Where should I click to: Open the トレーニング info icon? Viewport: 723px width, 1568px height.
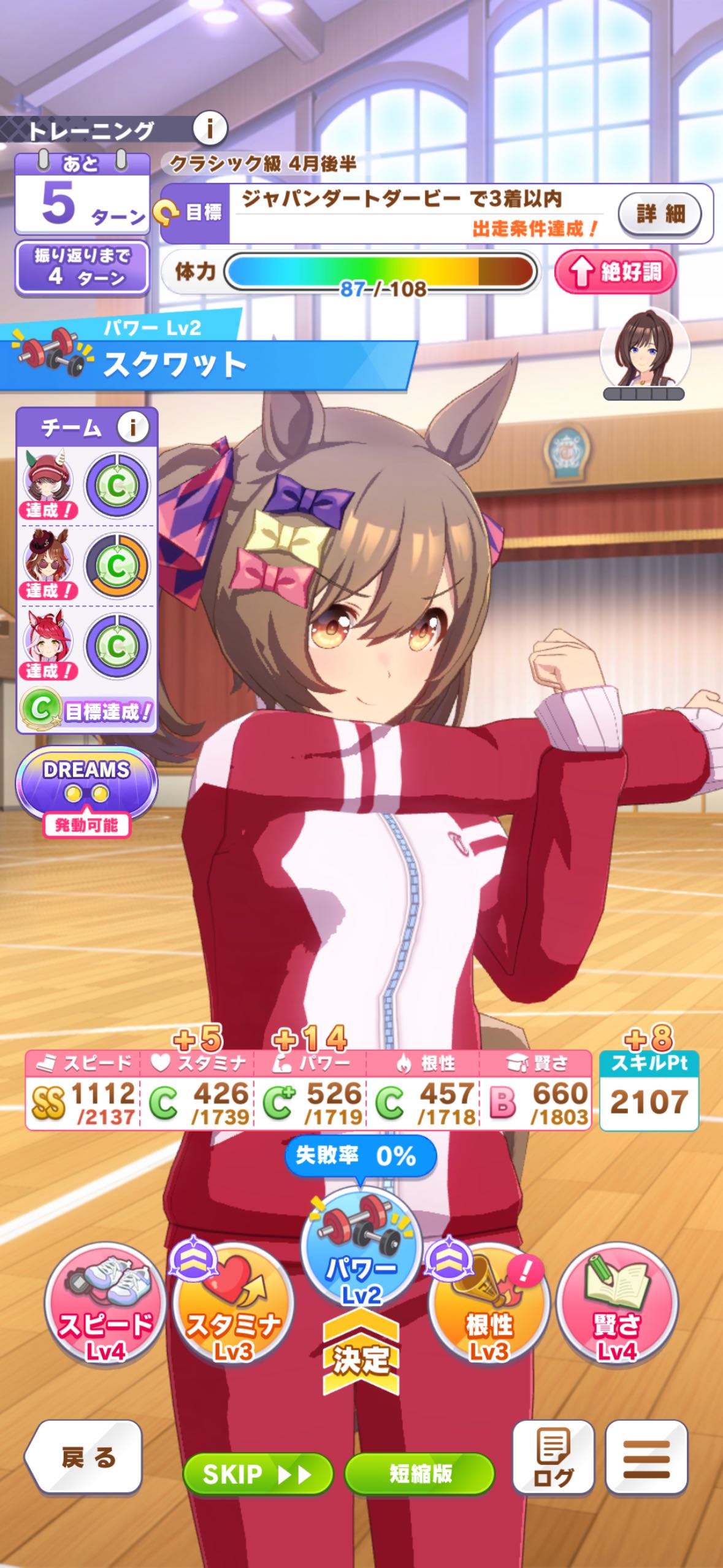pos(210,129)
